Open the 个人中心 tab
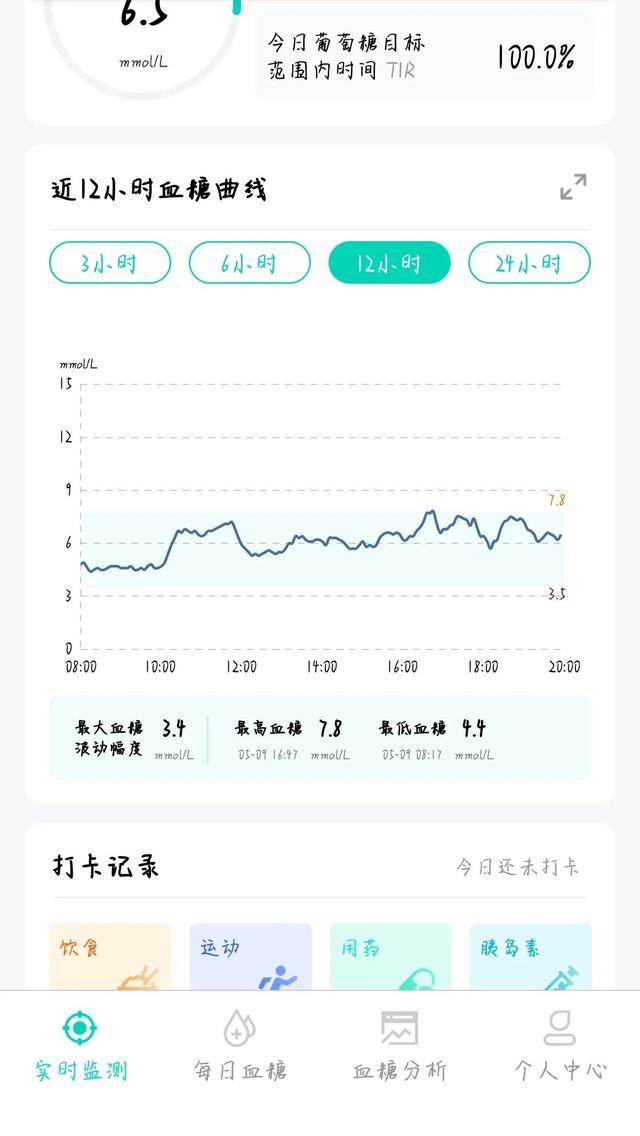The width and height of the screenshot is (640, 1136). (x=560, y=1047)
